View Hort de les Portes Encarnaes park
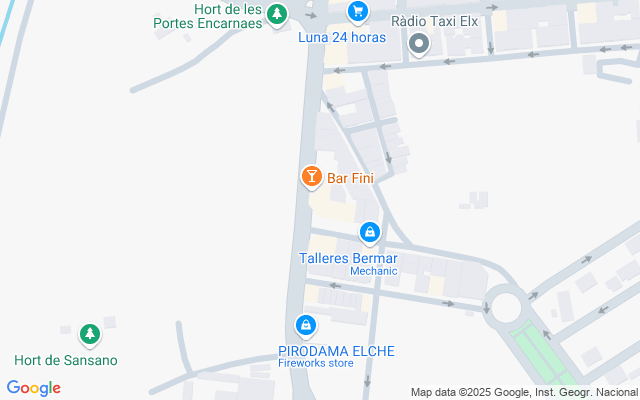 (278, 14)
